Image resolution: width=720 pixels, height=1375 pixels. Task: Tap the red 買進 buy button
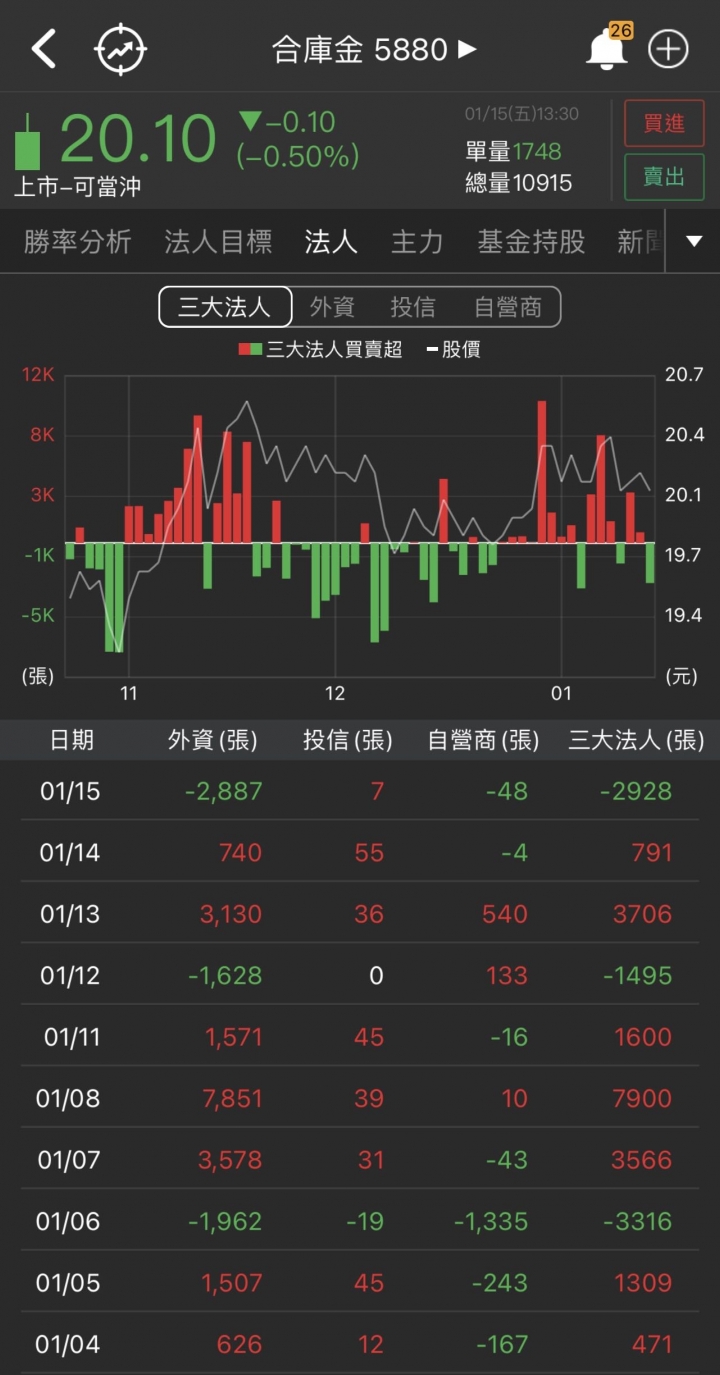(x=664, y=124)
